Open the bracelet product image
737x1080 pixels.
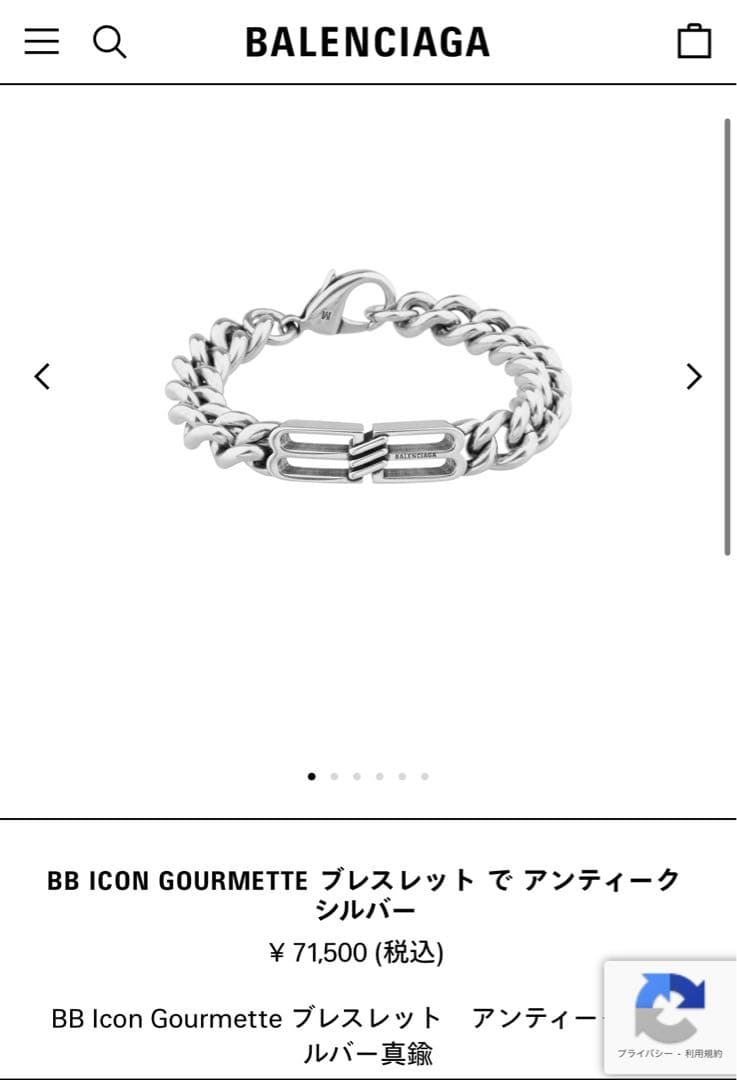(x=367, y=390)
